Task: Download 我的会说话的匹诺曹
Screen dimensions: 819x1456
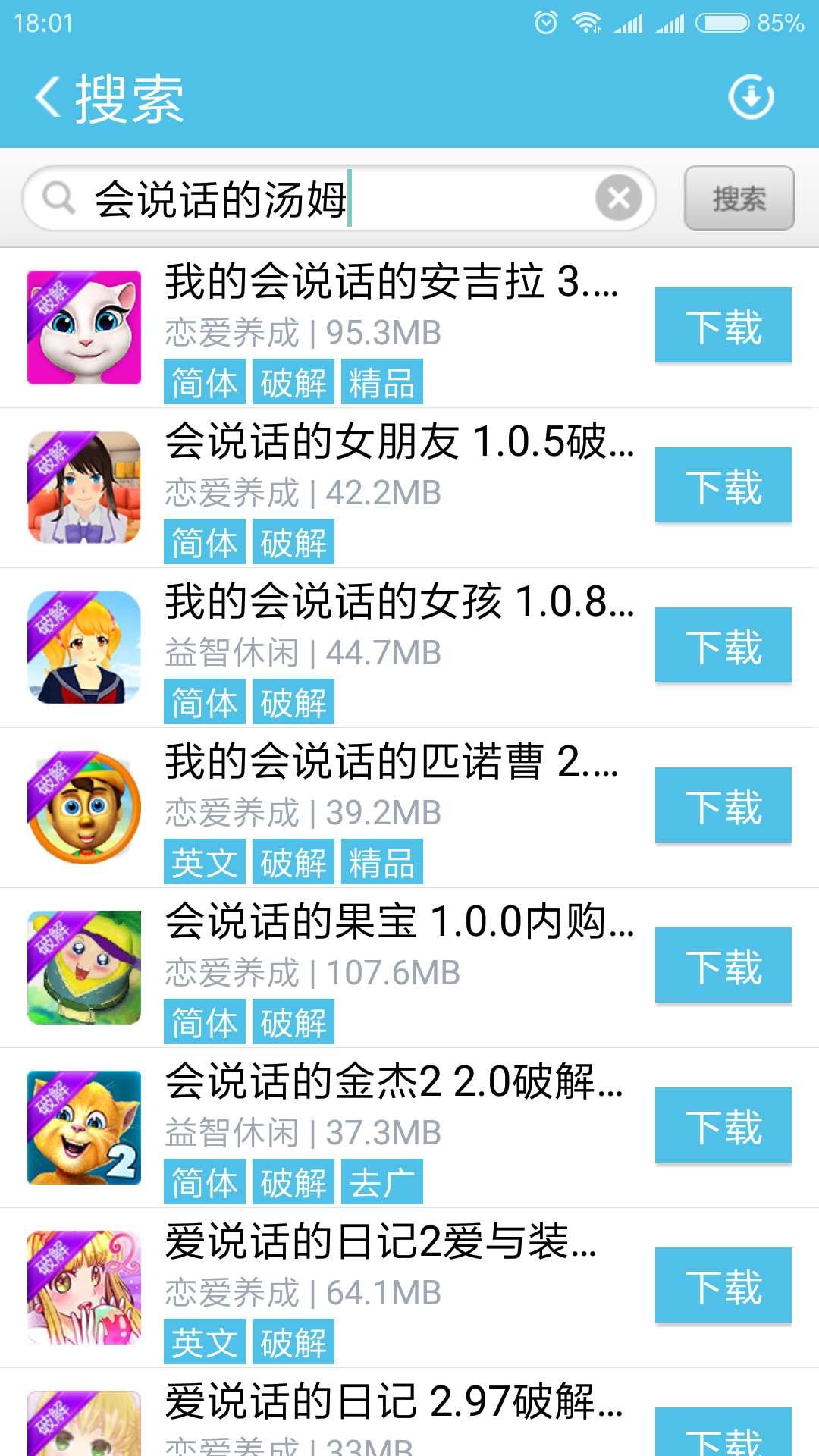Action: (x=723, y=805)
